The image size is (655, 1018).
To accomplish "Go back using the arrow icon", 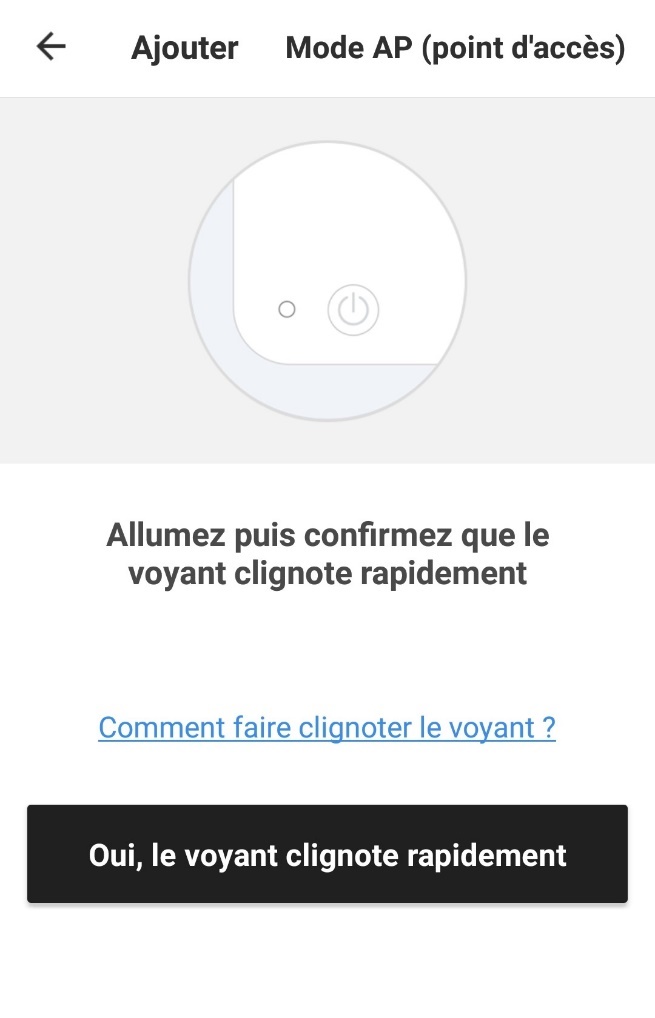I will coord(50,46).
